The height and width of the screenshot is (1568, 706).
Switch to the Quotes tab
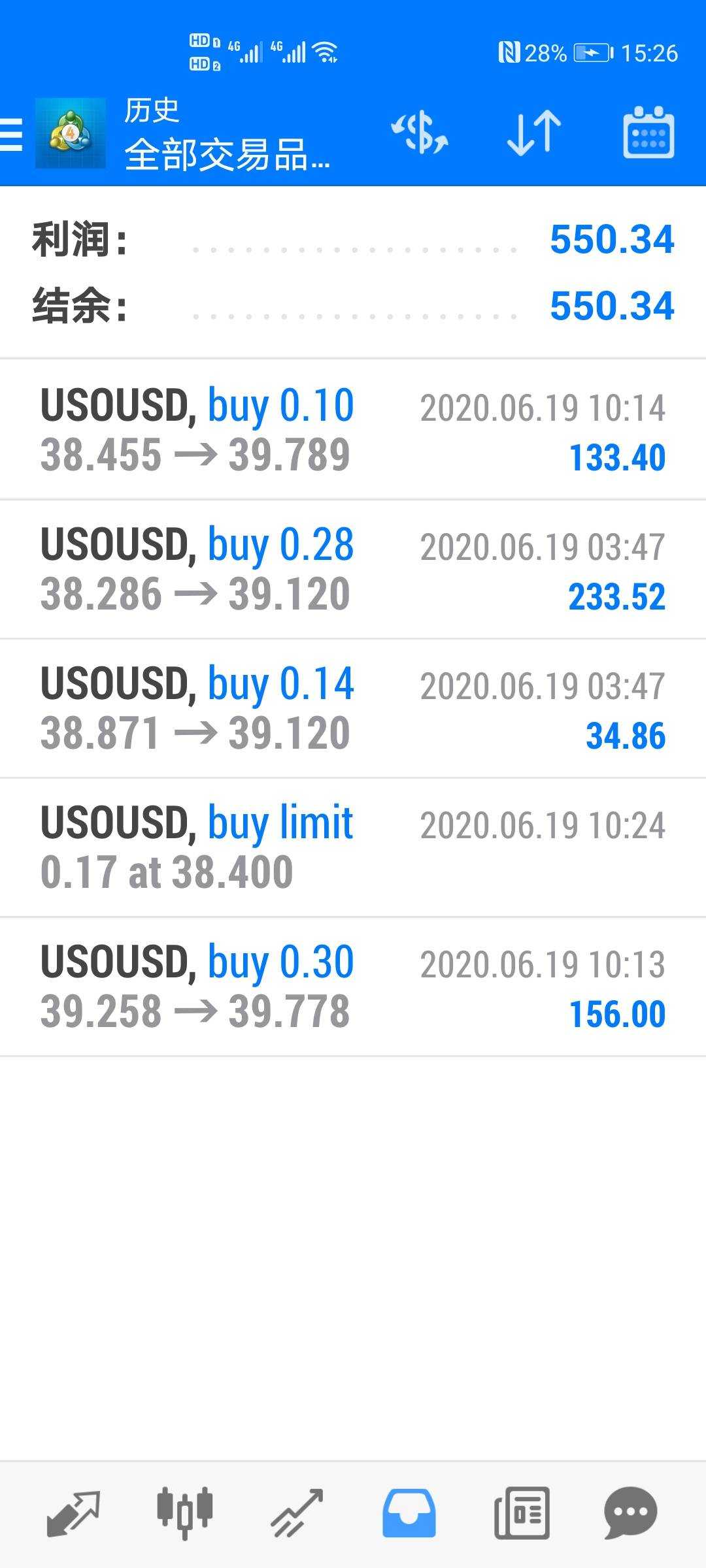(x=73, y=1513)
